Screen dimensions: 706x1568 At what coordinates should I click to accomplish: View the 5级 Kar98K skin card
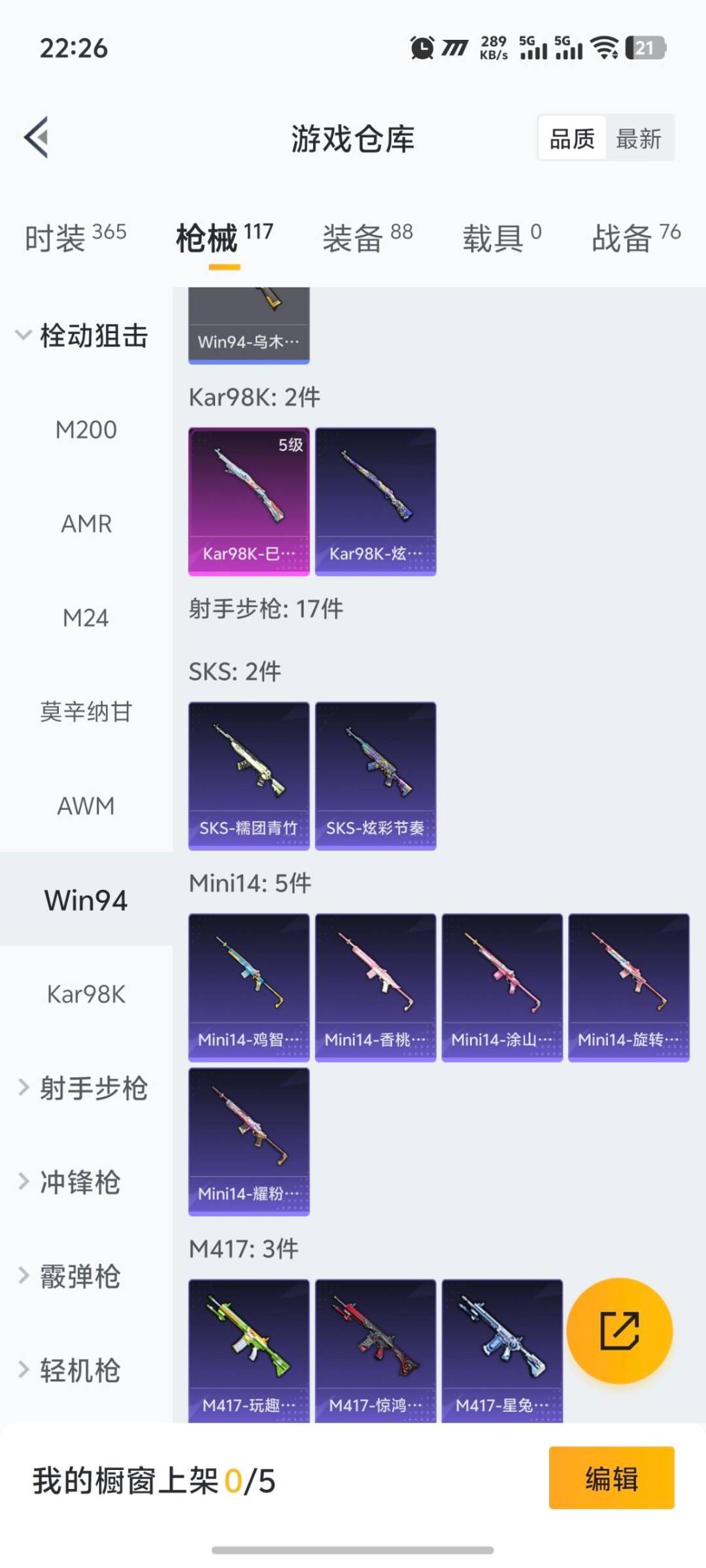click(x=249, y=500)
